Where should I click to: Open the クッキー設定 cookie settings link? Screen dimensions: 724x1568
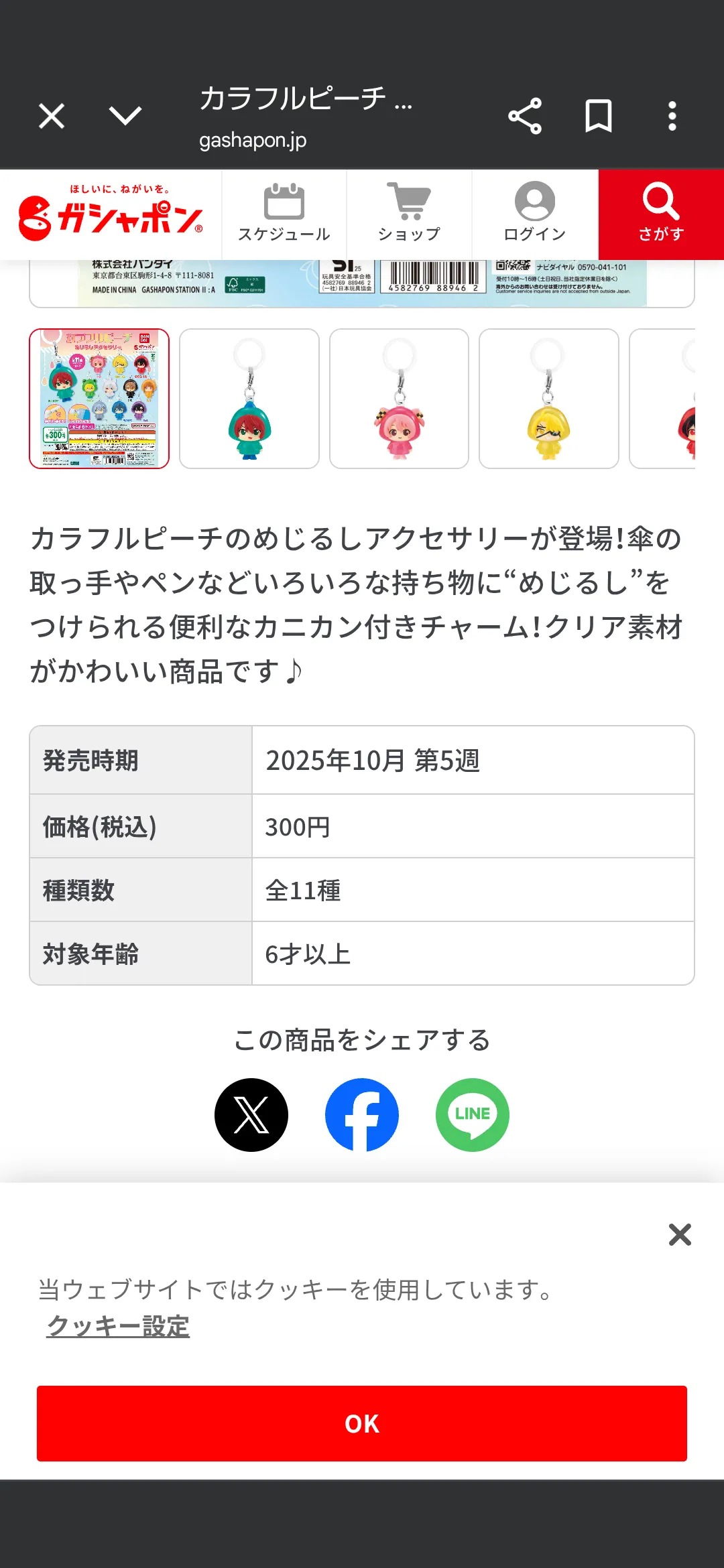tap(118, 1326)
